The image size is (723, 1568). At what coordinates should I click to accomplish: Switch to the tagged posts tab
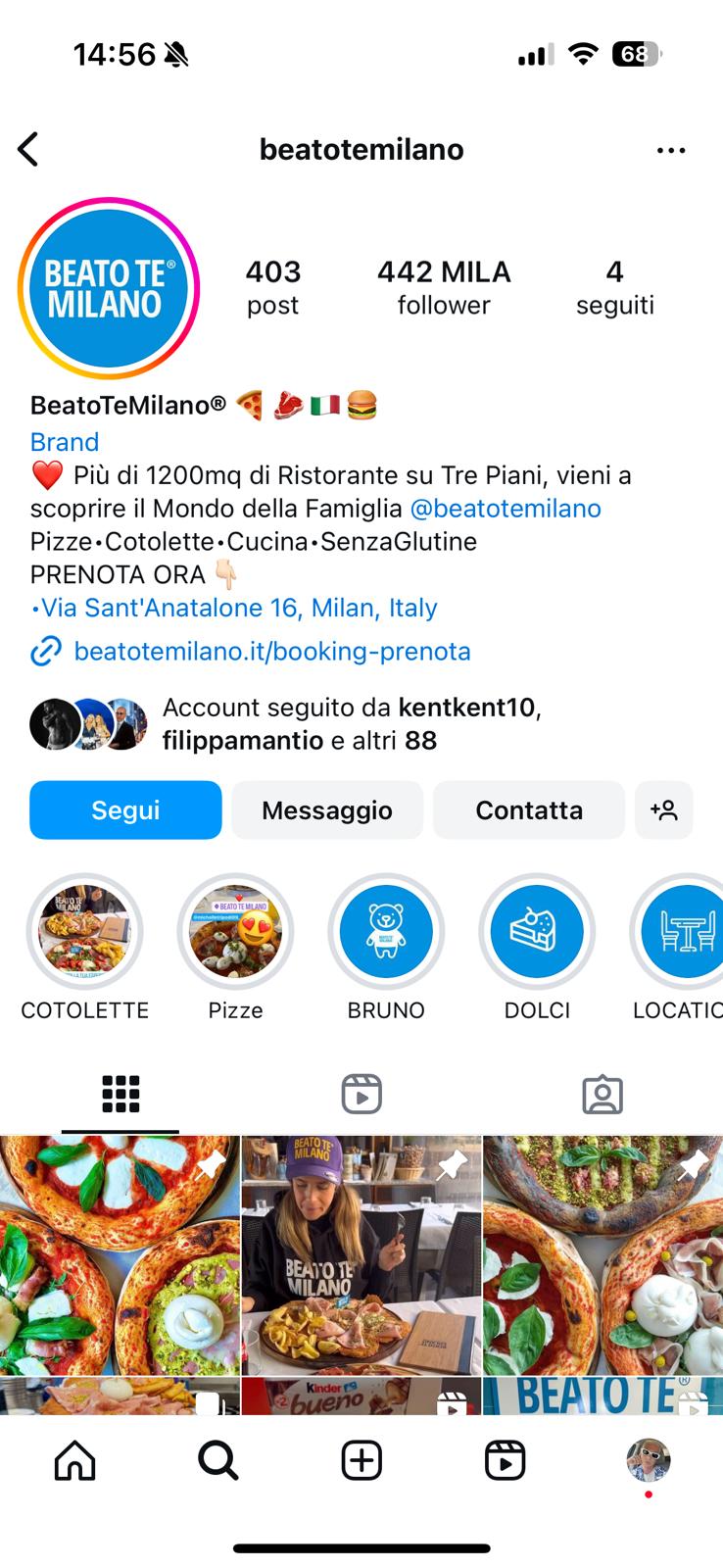coord(602,1094)
